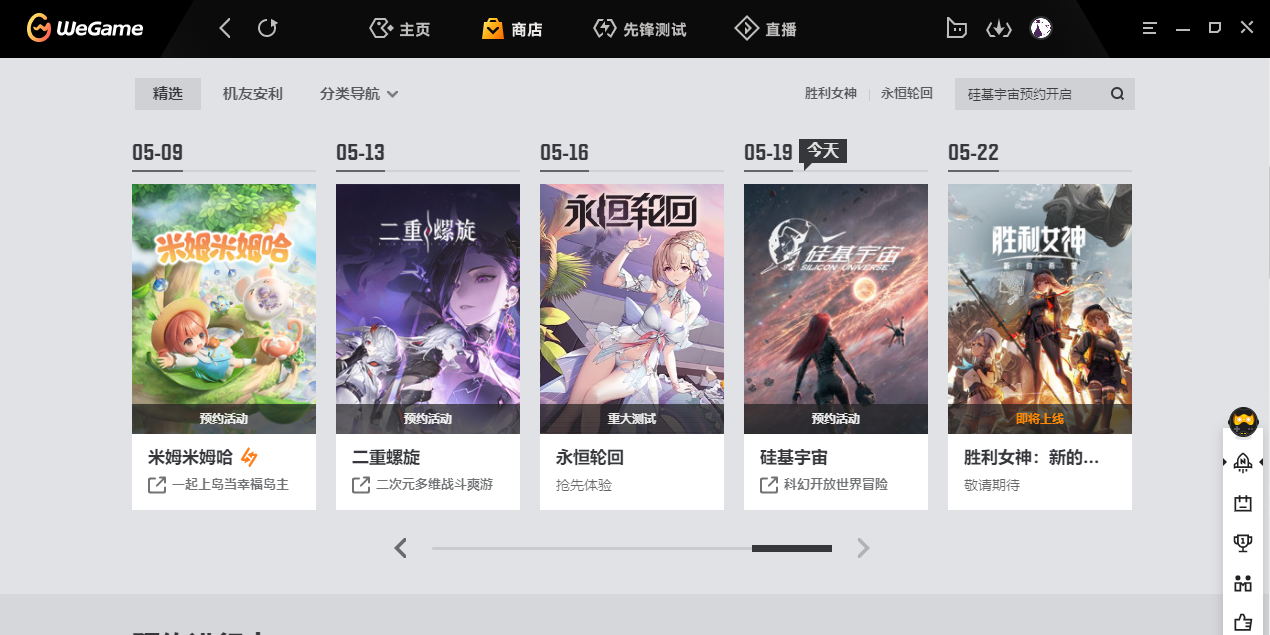This screenshot has height=635, width=1270.
Task: Tap the 永恒轮回 hot search link
Action: point(907,94)
